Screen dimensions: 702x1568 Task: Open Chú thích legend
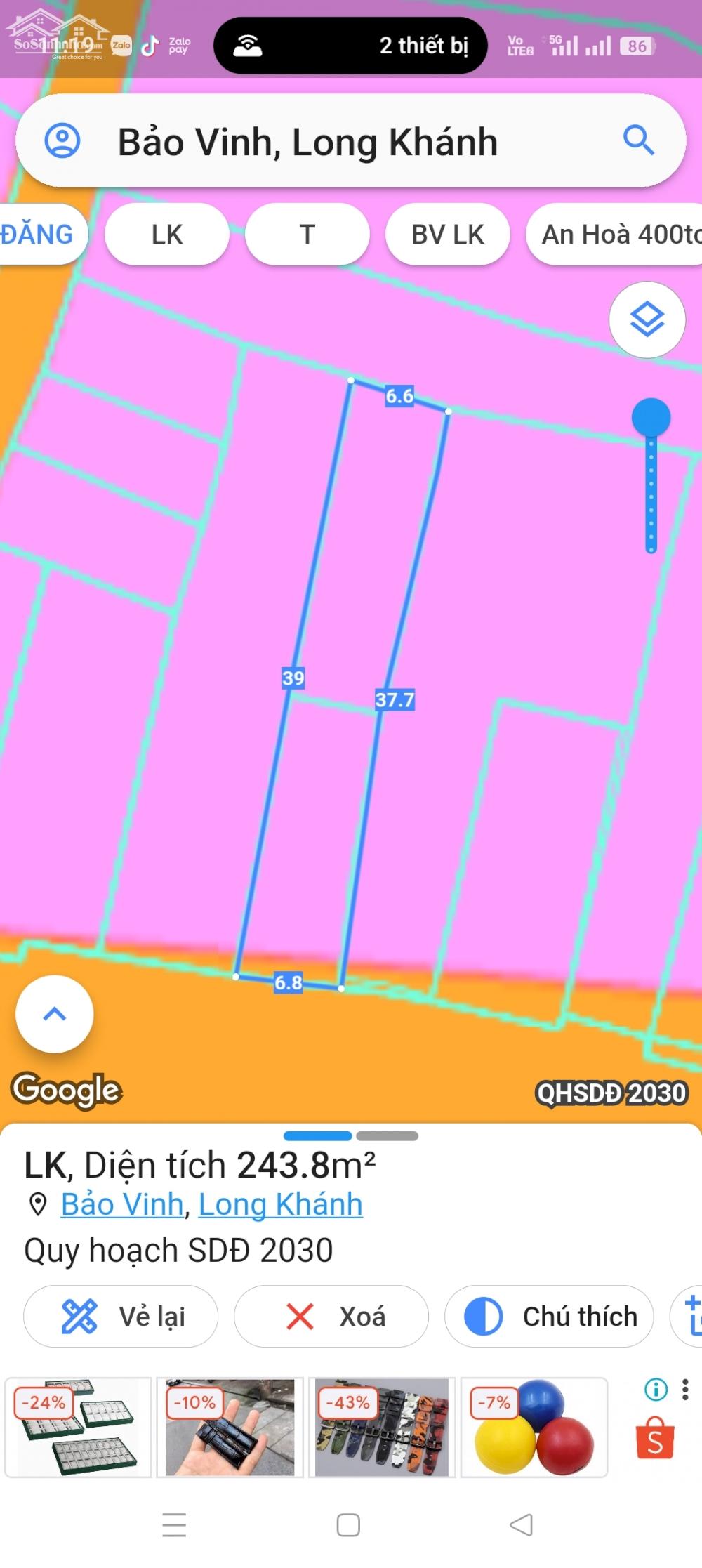tap(549, 1316)
